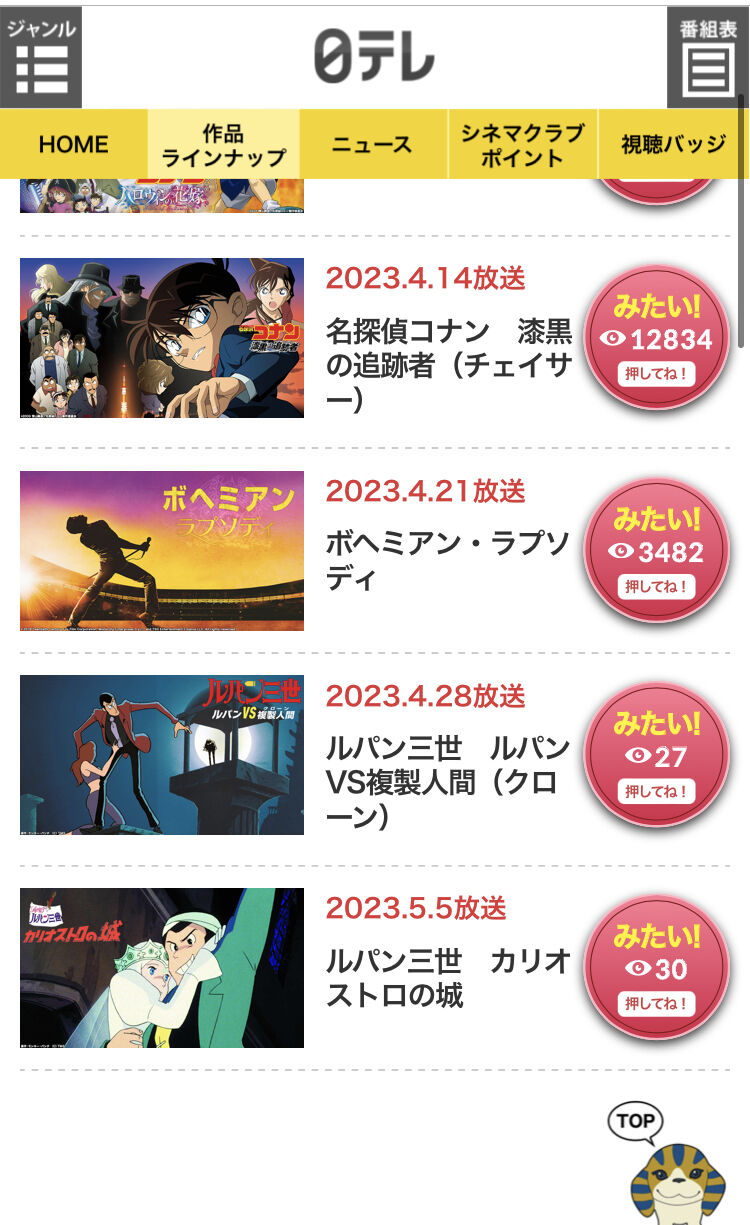Viewport: 750px width, 1225px height.
Task: Switch to the 視聴バッジ tab
Action: click(673, 144)
